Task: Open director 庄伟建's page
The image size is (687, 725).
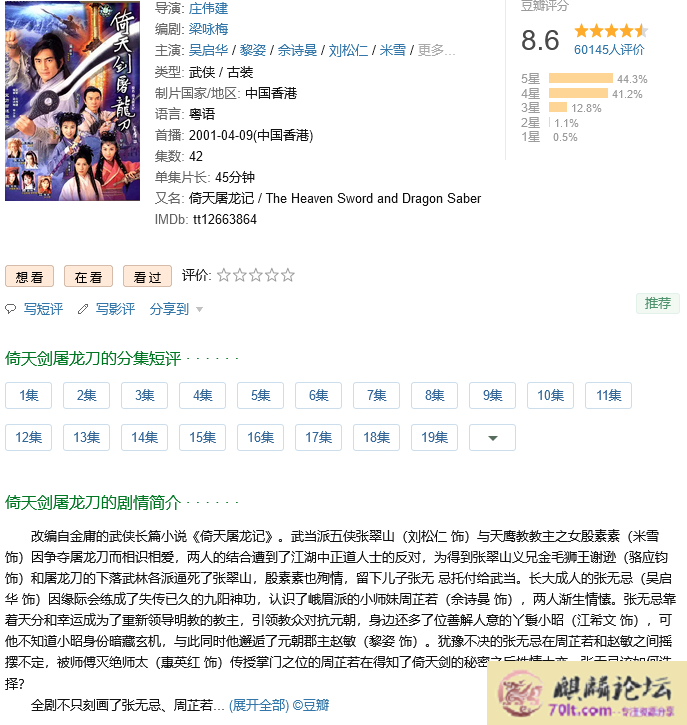Action: [x=208, y=8]
